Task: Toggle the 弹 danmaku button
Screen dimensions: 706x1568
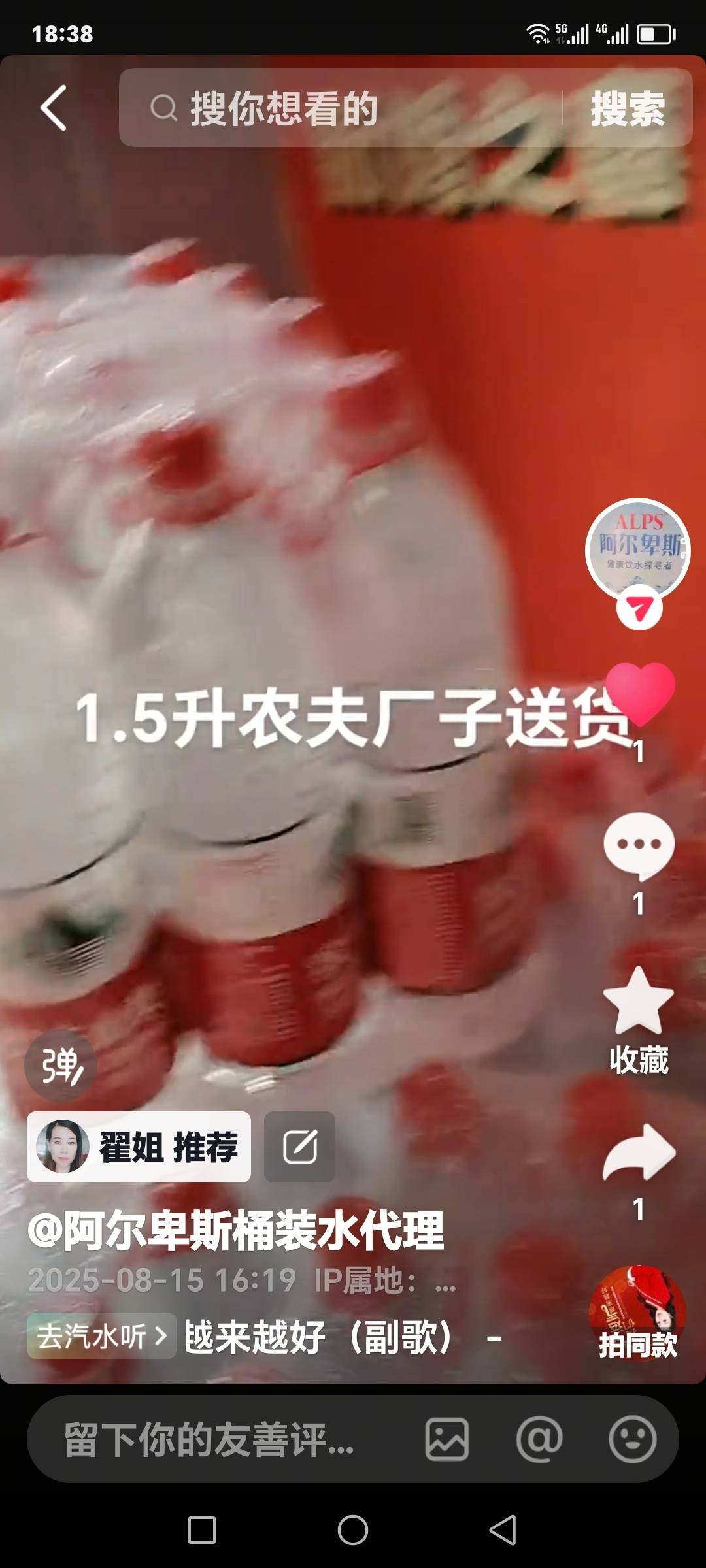Action: pos(61,1066)
